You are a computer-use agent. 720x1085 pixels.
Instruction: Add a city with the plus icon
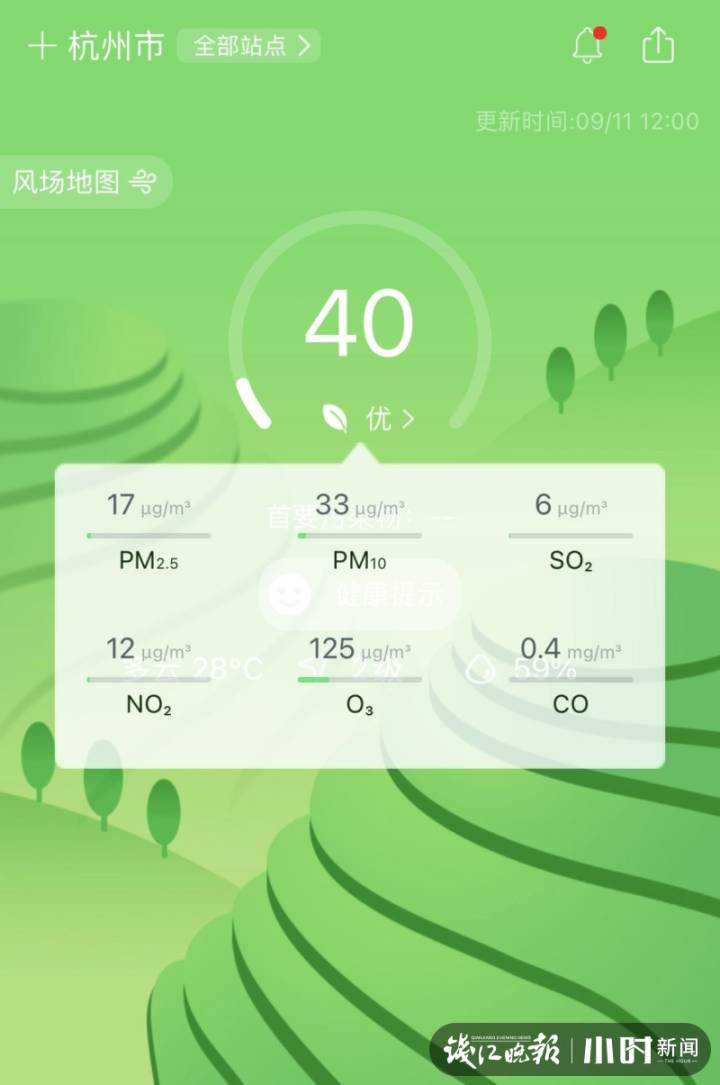41,46
